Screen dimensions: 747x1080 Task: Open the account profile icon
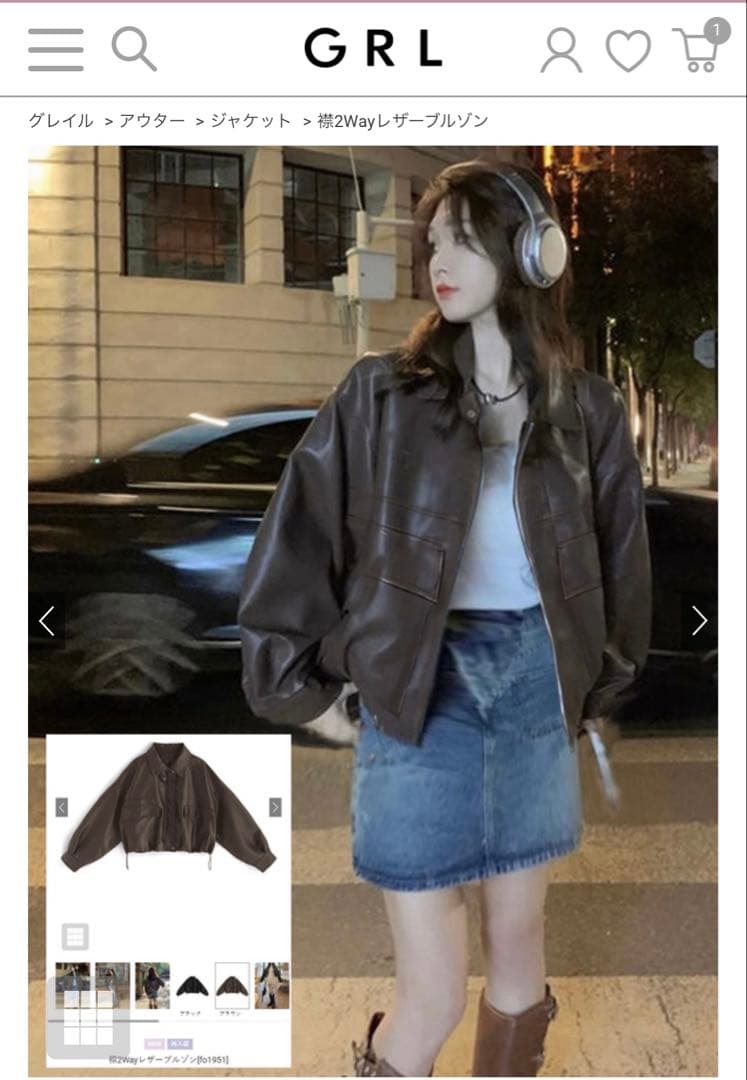coord(561,50)
